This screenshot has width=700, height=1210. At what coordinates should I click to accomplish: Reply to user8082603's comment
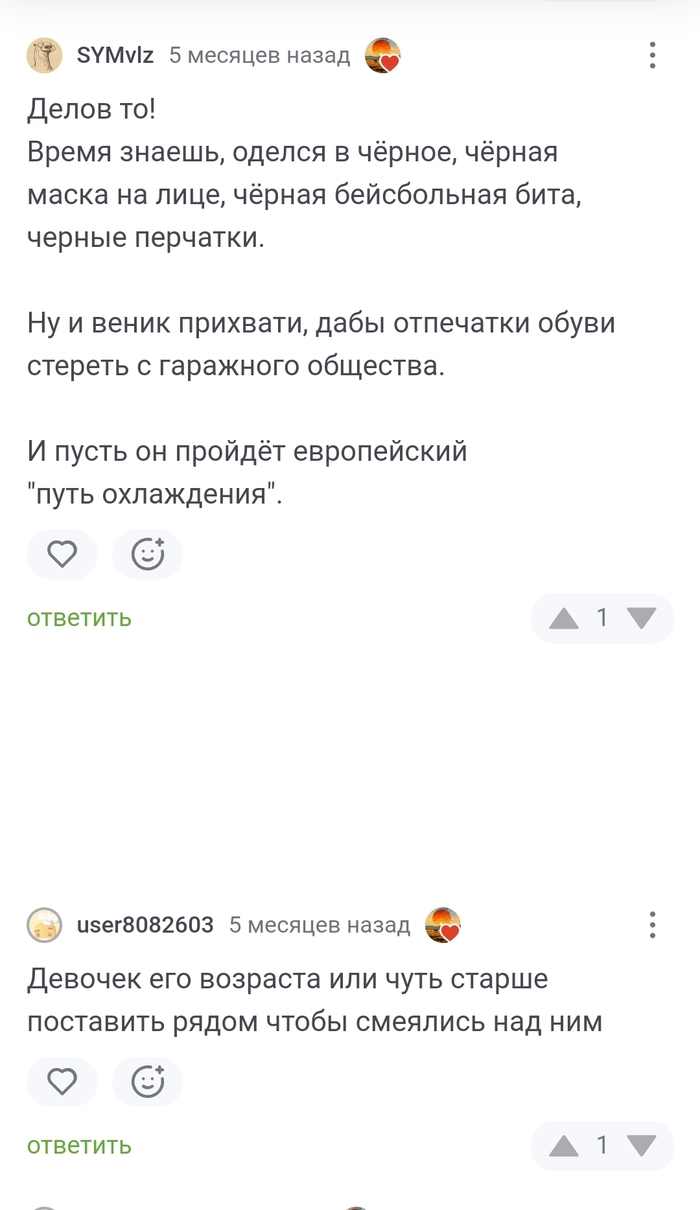[79, 1145]
